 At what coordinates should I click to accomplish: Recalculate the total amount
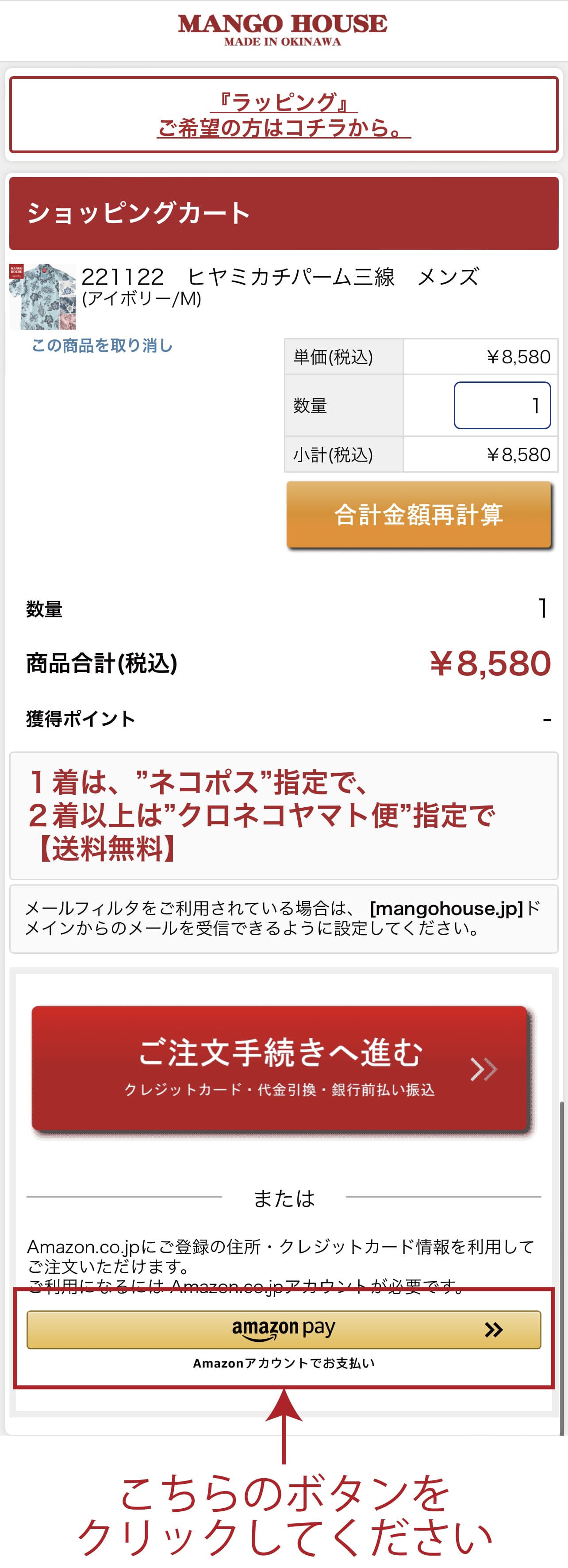coord(418,515)
